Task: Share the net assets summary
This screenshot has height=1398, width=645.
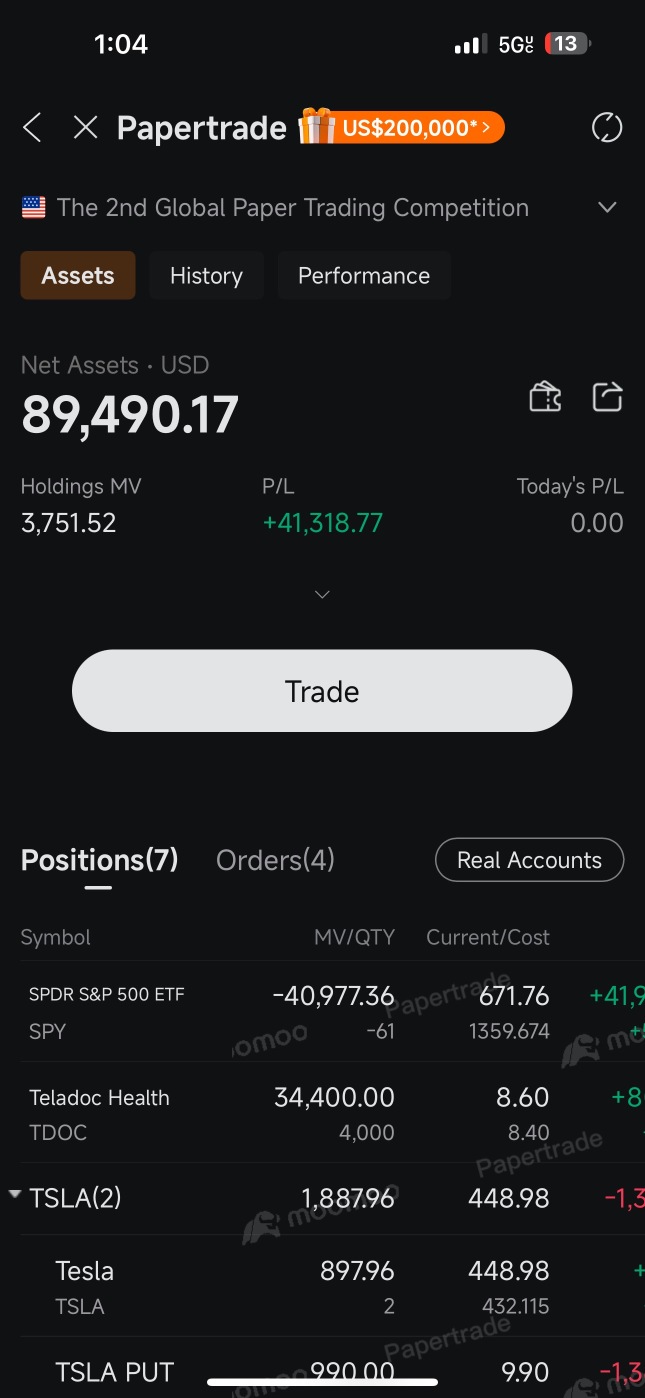Action: [607, 397]
